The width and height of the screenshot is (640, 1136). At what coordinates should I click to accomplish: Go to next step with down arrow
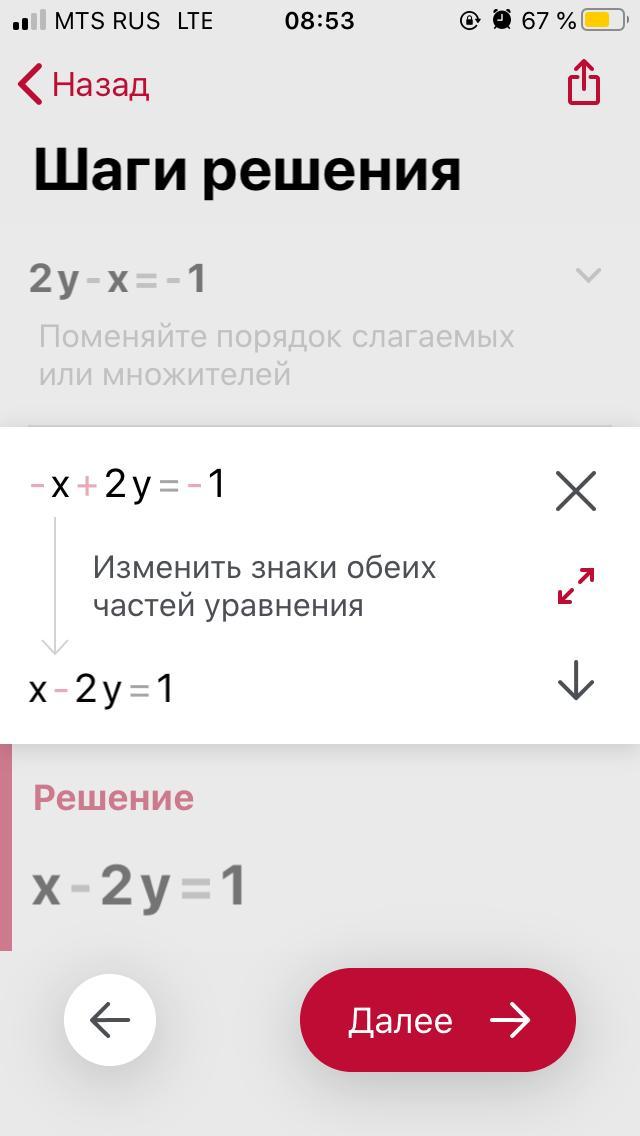pyautogui.click(x=576, y=680)
